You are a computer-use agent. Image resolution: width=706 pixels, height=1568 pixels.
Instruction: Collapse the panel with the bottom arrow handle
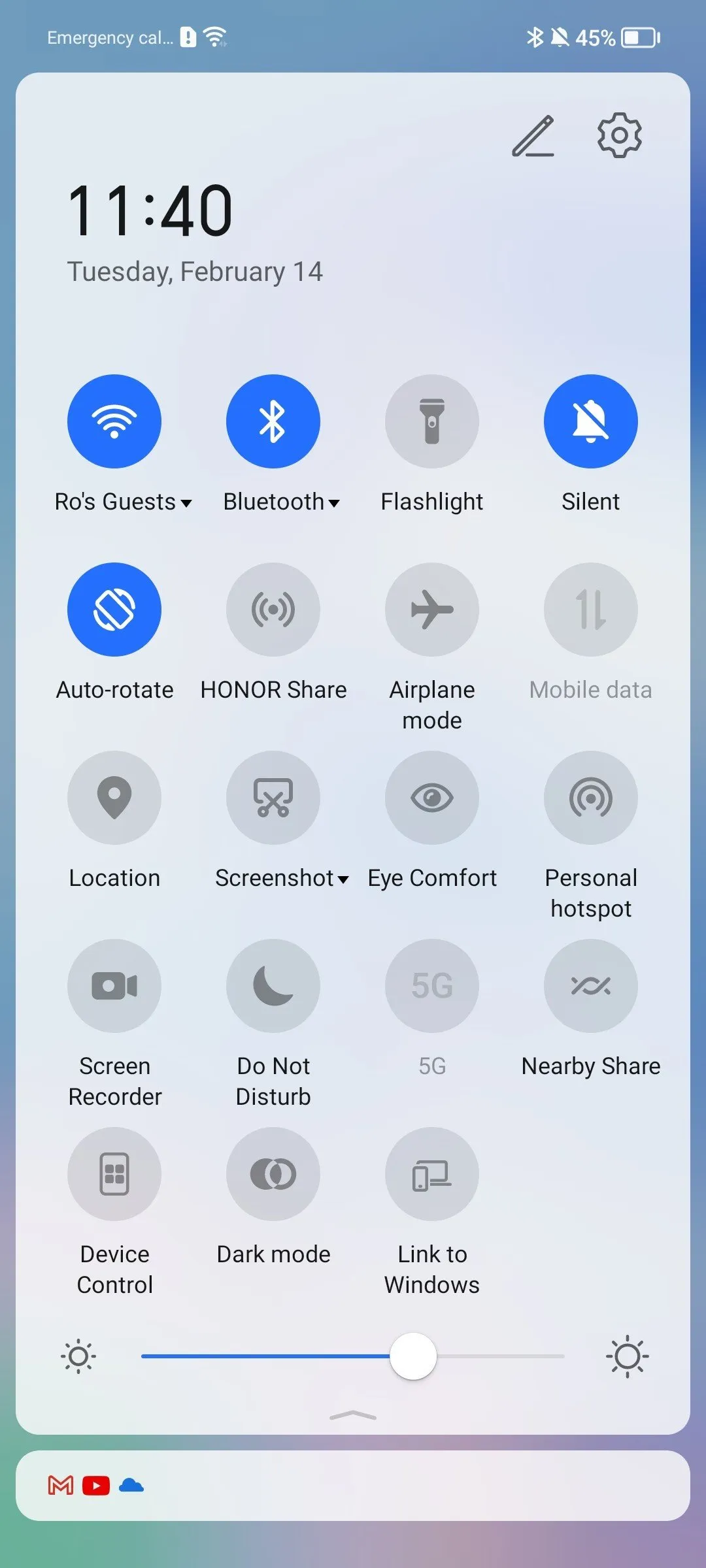point(353,1416)
